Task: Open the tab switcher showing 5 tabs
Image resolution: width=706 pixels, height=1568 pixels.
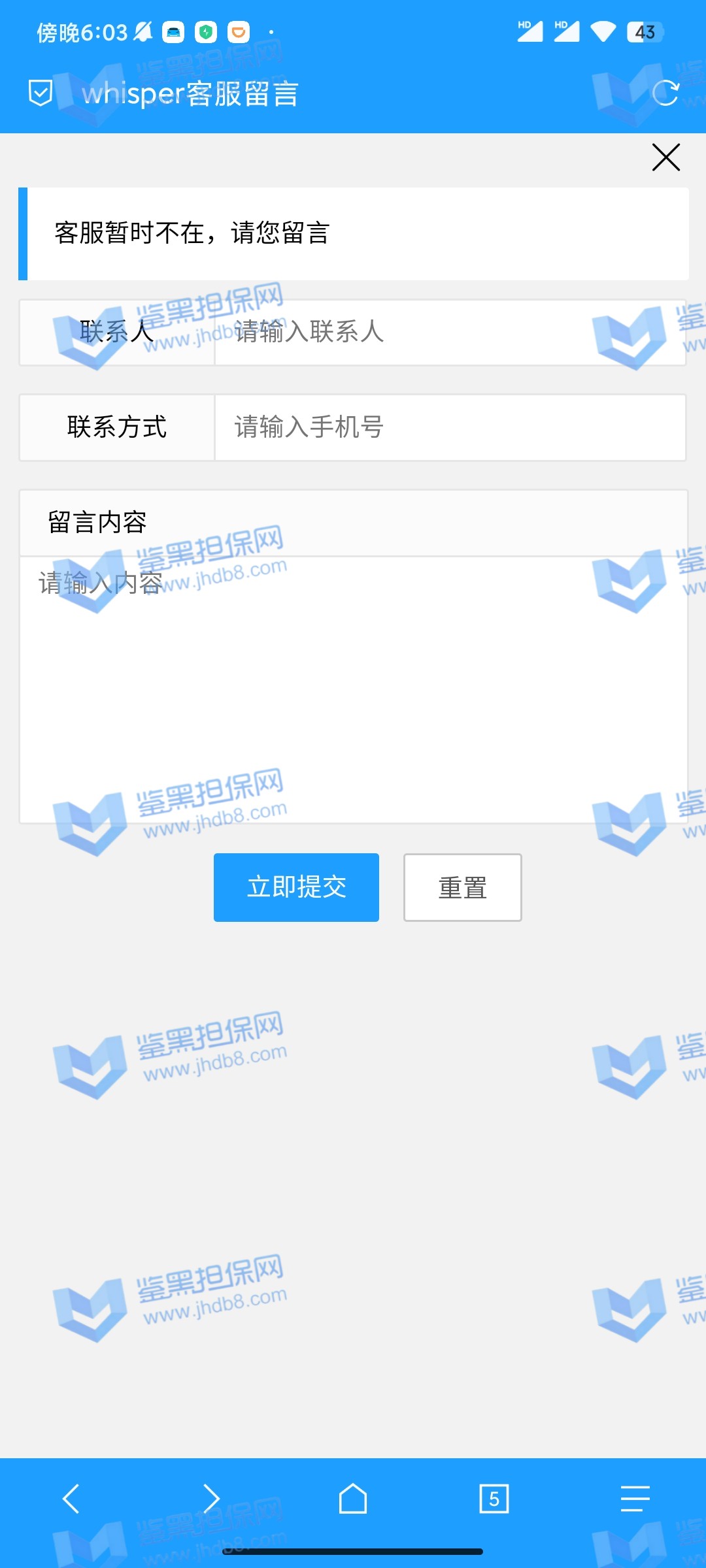Action: [x=494, y=1498]
